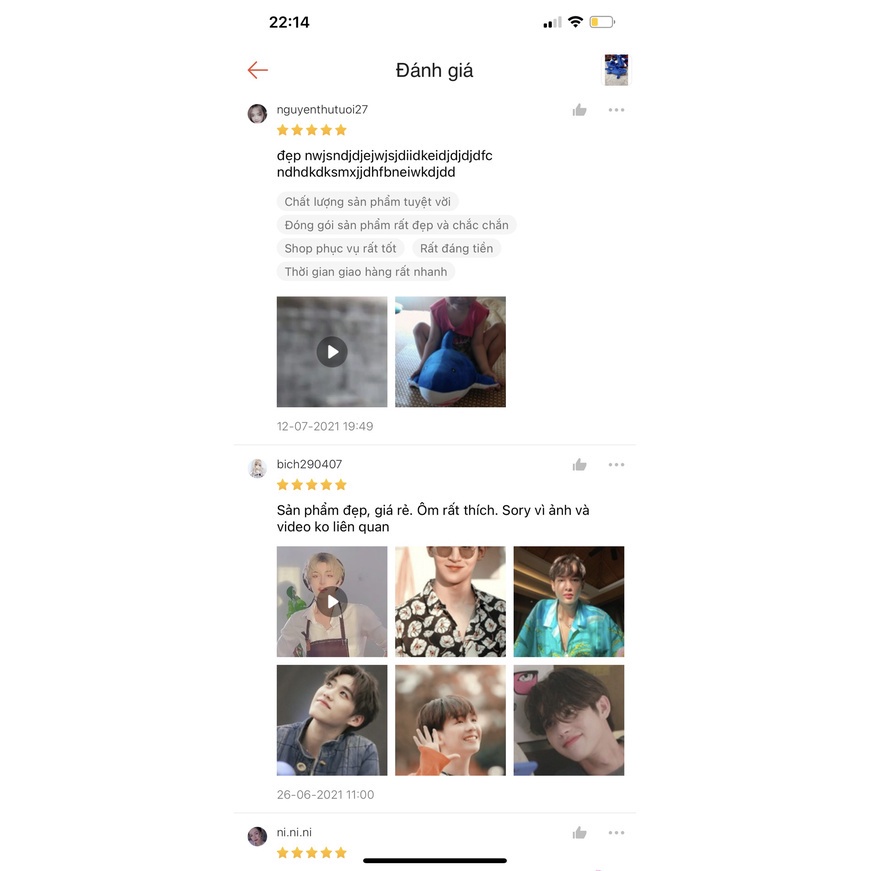Open more options for bich290407's review
871x871 pixels.
point(616,465)
